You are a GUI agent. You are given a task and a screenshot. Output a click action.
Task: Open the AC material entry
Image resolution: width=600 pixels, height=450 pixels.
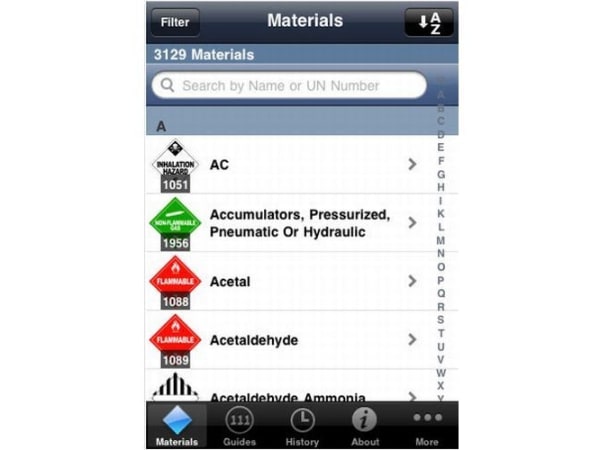pos(290,164)
